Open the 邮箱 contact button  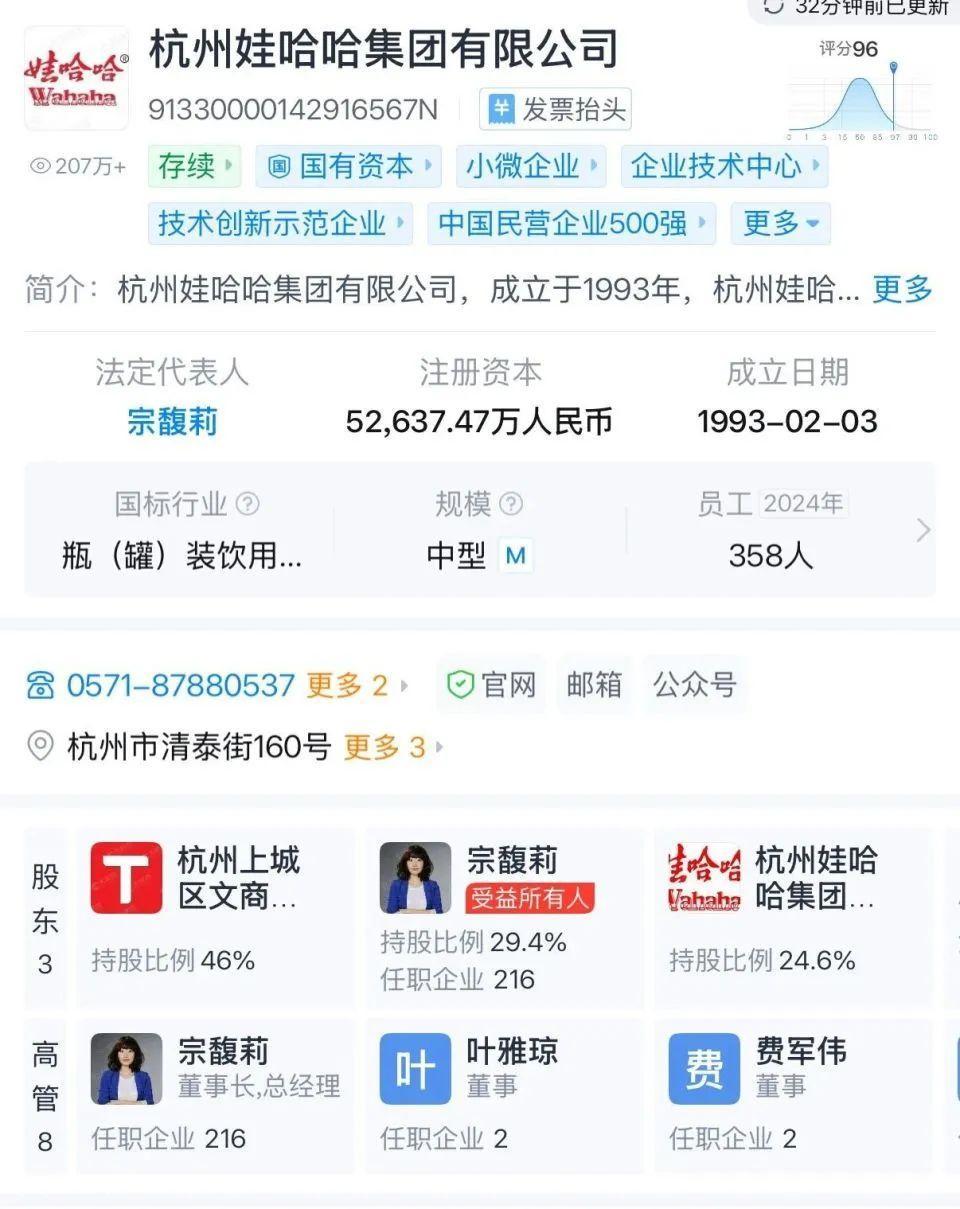tap(594, 685)
